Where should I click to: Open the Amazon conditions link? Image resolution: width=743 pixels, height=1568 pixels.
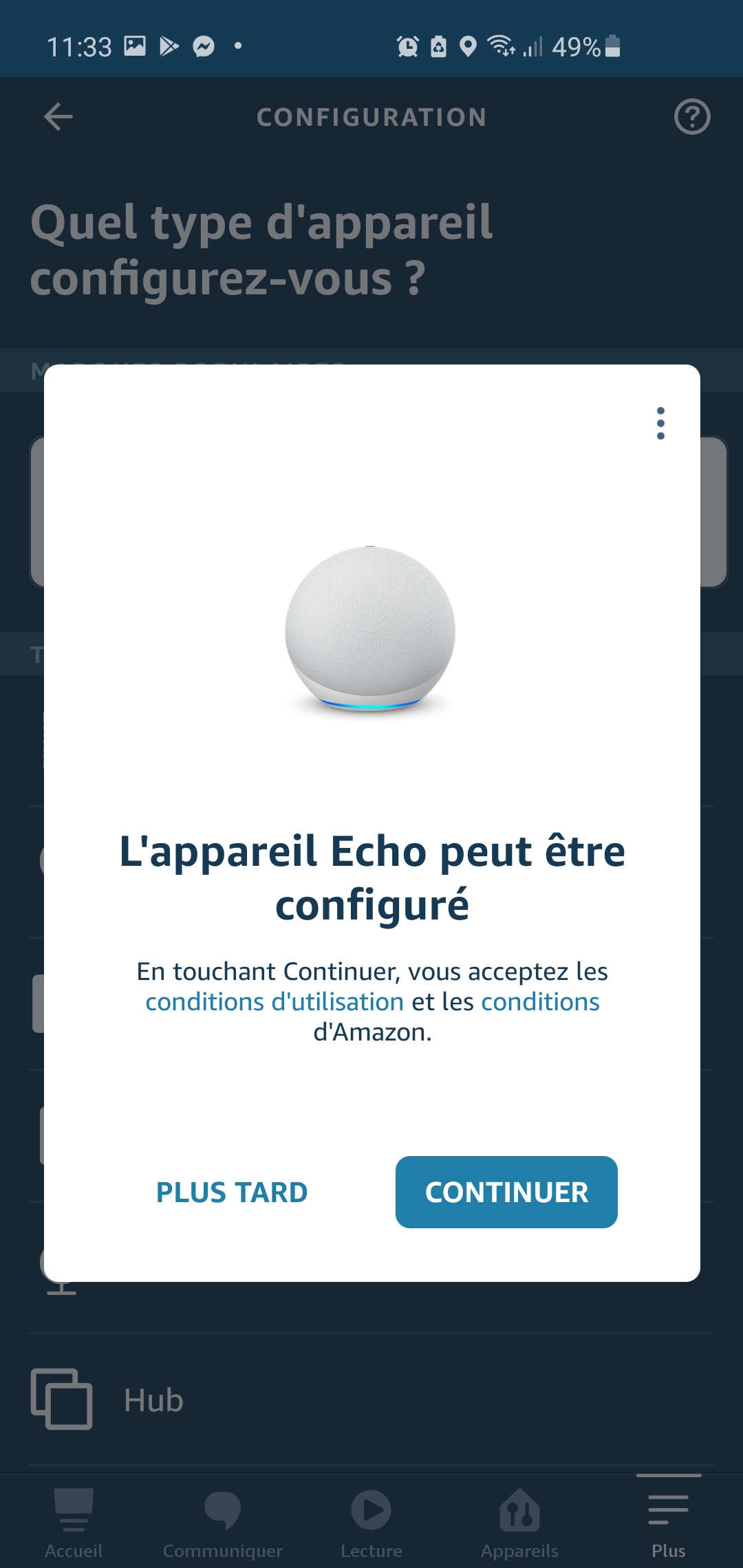pyautogui.click(x=540, y=1002)
